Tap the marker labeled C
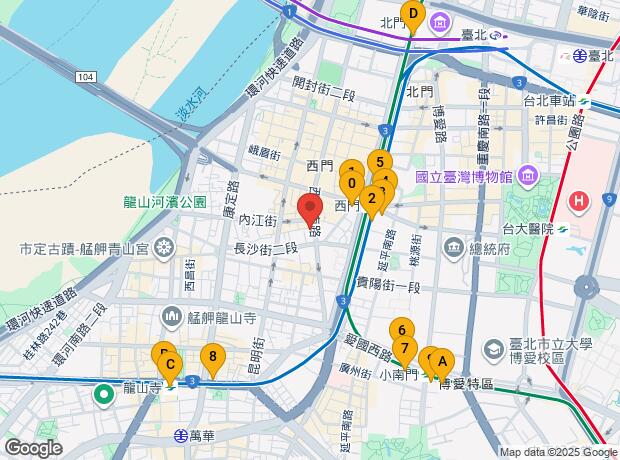The width and height of the screenshot is (620, 460). (x=170, y=364)
